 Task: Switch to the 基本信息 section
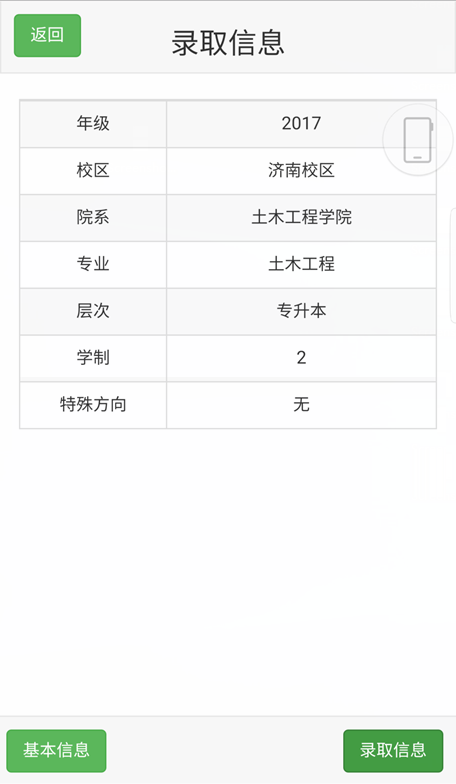(x=56, y=750)
